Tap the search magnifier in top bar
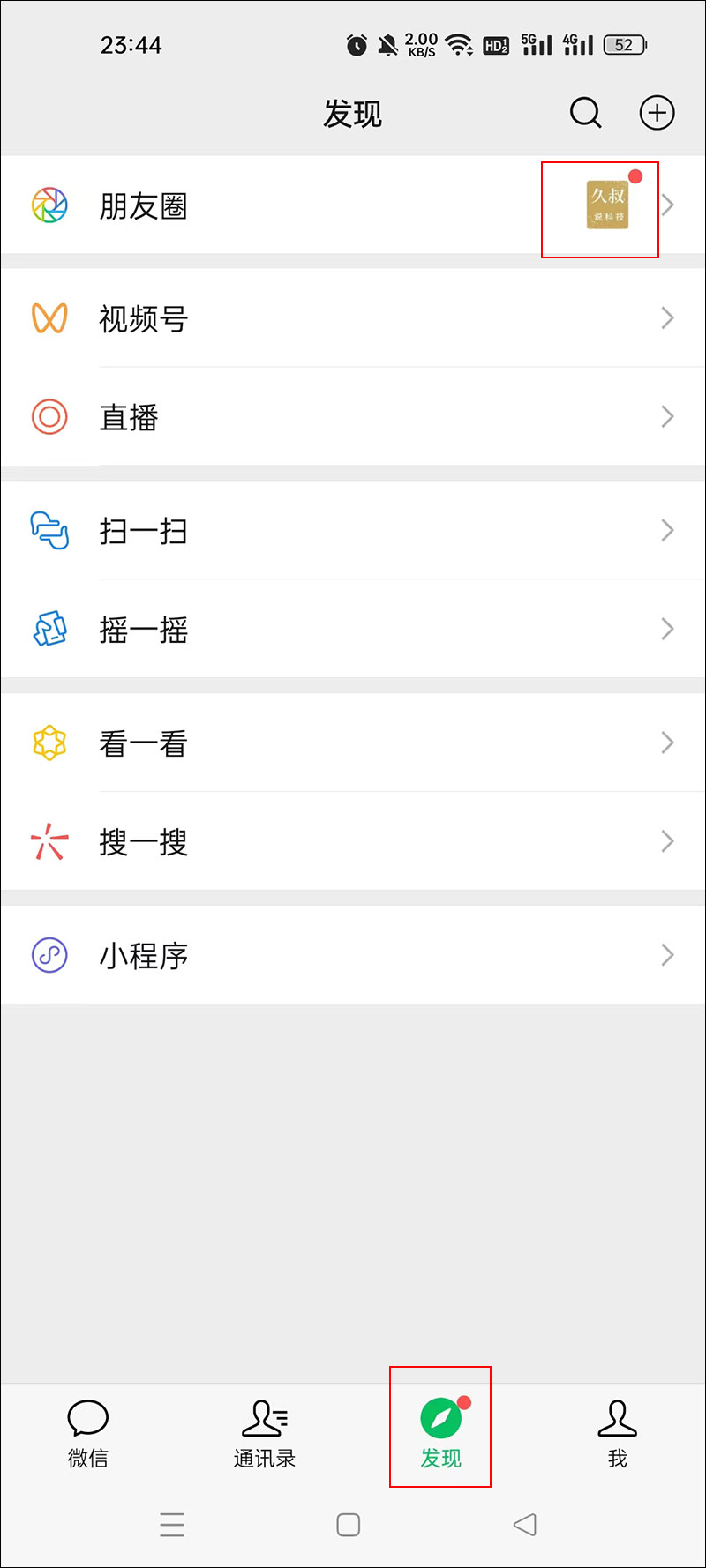The image size is (706, 1568). pos(585,113)
